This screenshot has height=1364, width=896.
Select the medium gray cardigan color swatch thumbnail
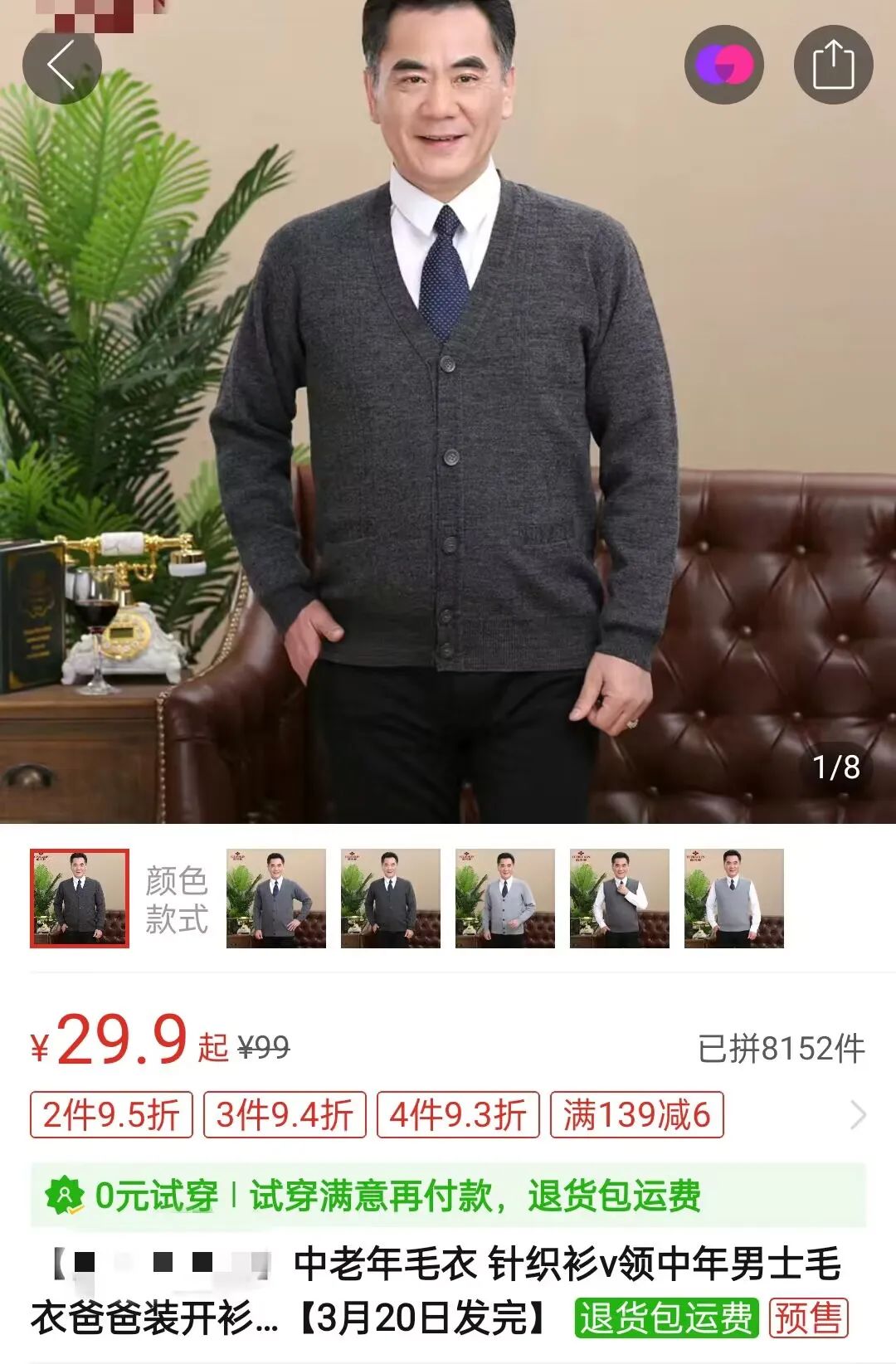click(274, 900)
